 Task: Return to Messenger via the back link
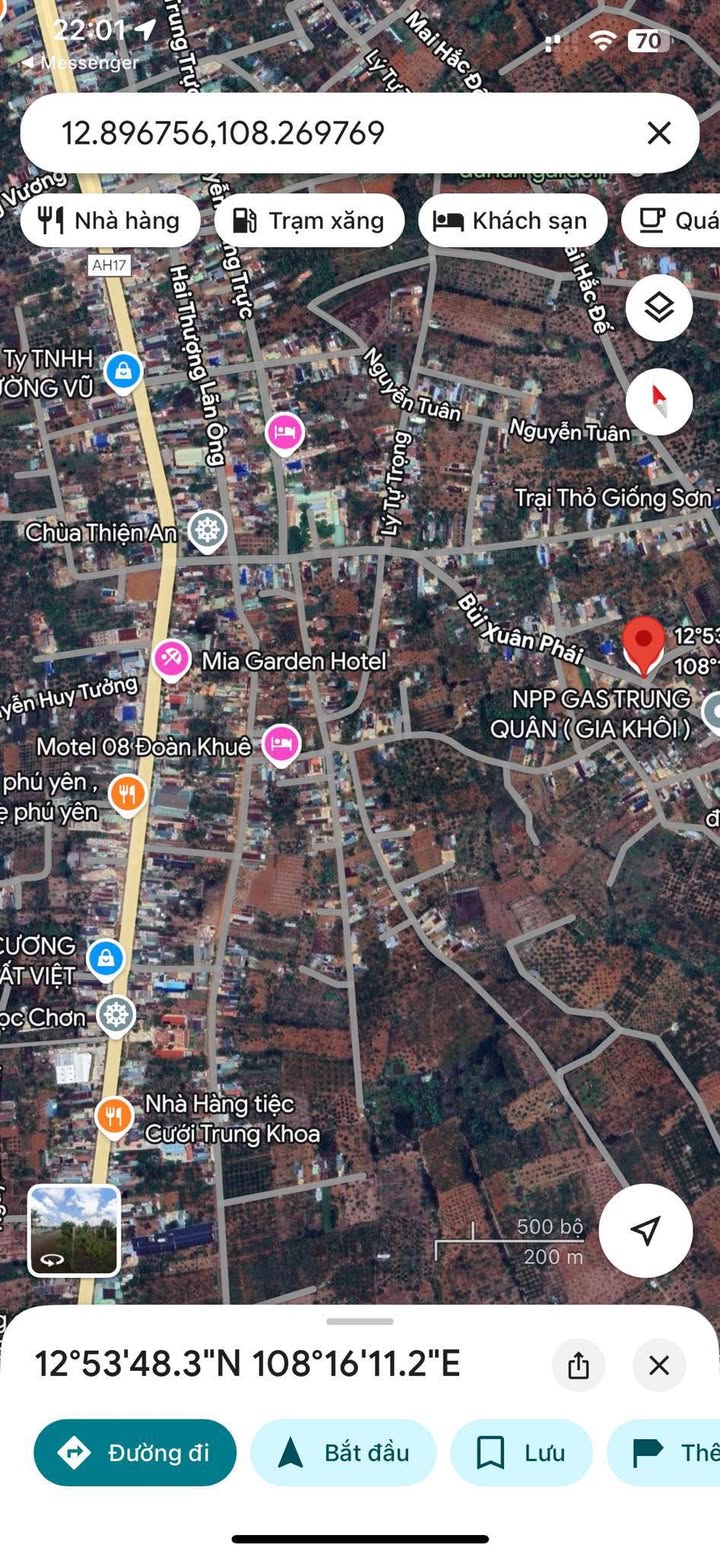pyautogui.click(x=78, y=62)
